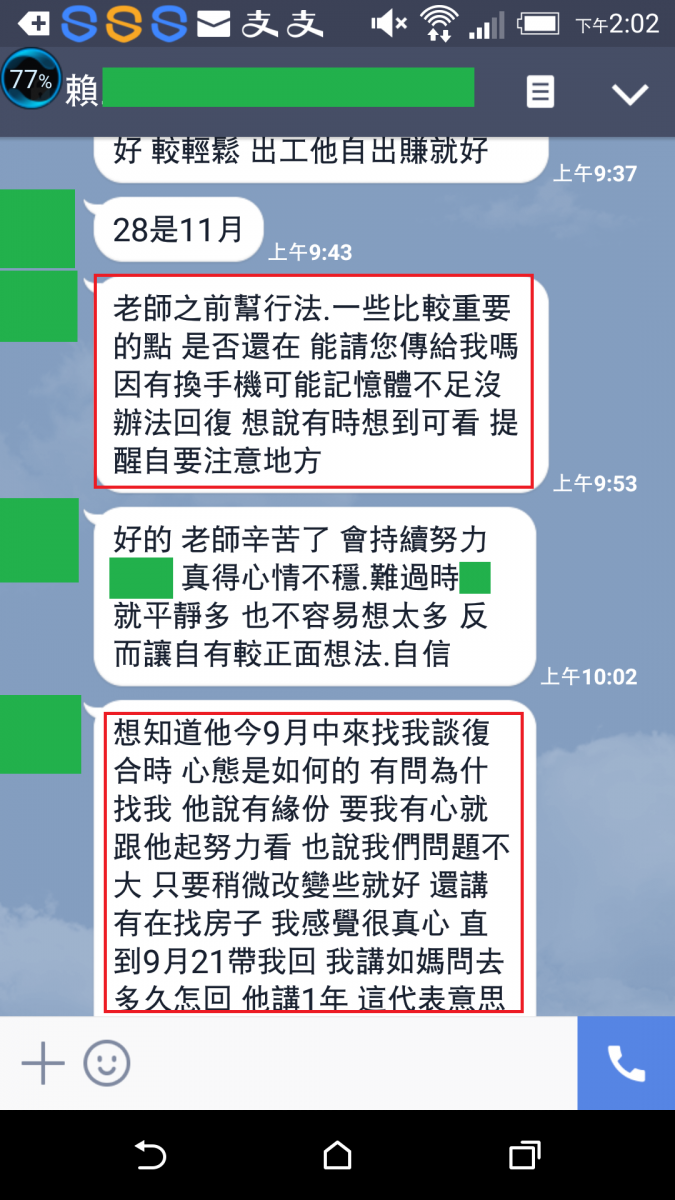
Task: Open the notes icon in chat header
Action: click(x=540, y=93)
